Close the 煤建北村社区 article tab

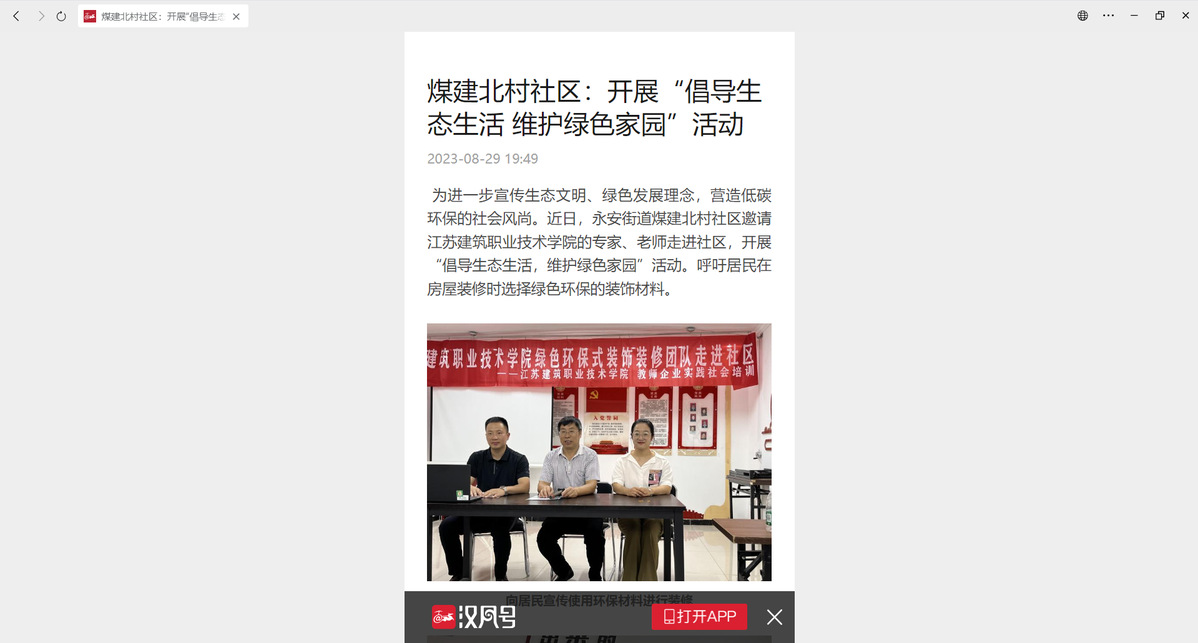tap(236, 16)
